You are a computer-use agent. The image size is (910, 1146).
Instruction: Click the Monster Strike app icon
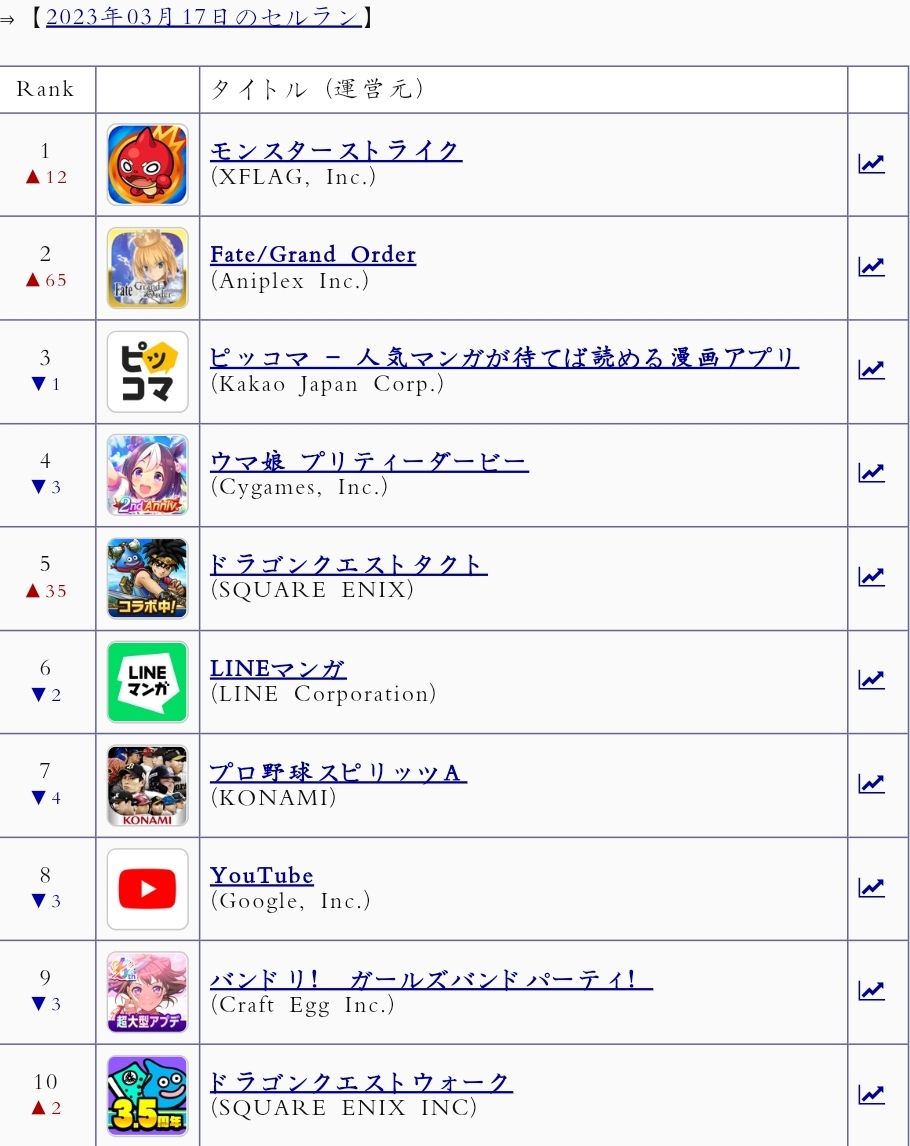click(x=147, y=163)
